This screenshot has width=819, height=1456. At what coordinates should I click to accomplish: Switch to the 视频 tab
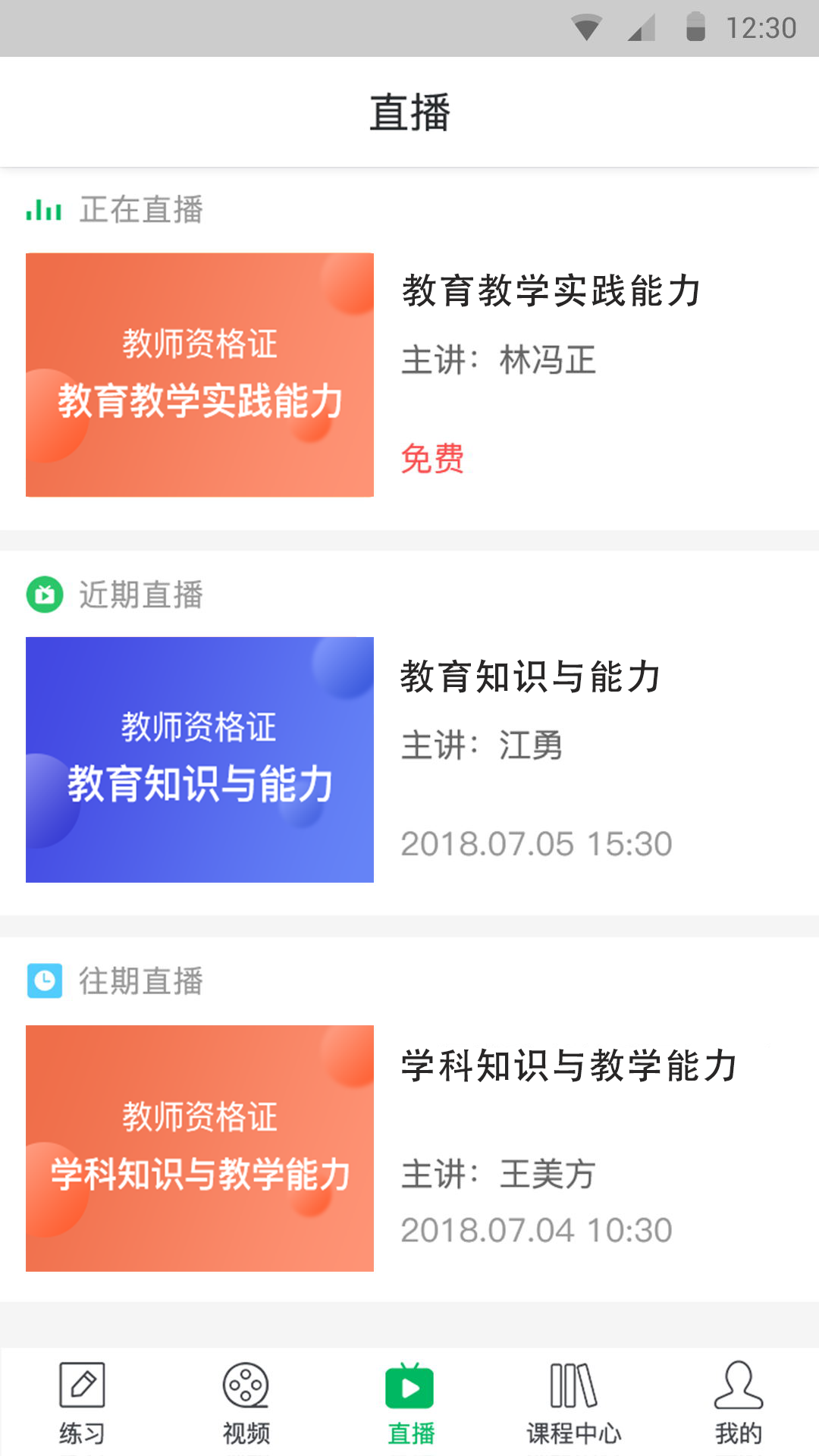click(x=246, y=1403)
